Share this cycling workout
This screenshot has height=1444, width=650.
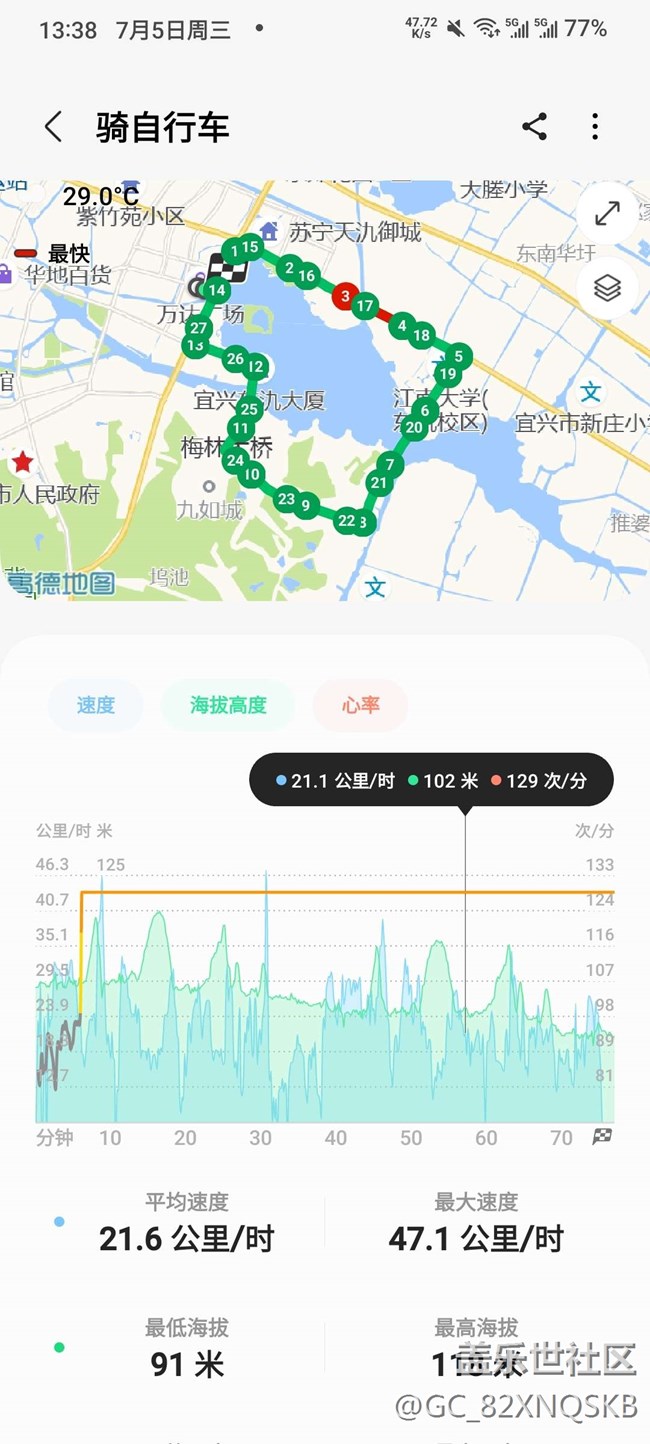click(535, 127)
